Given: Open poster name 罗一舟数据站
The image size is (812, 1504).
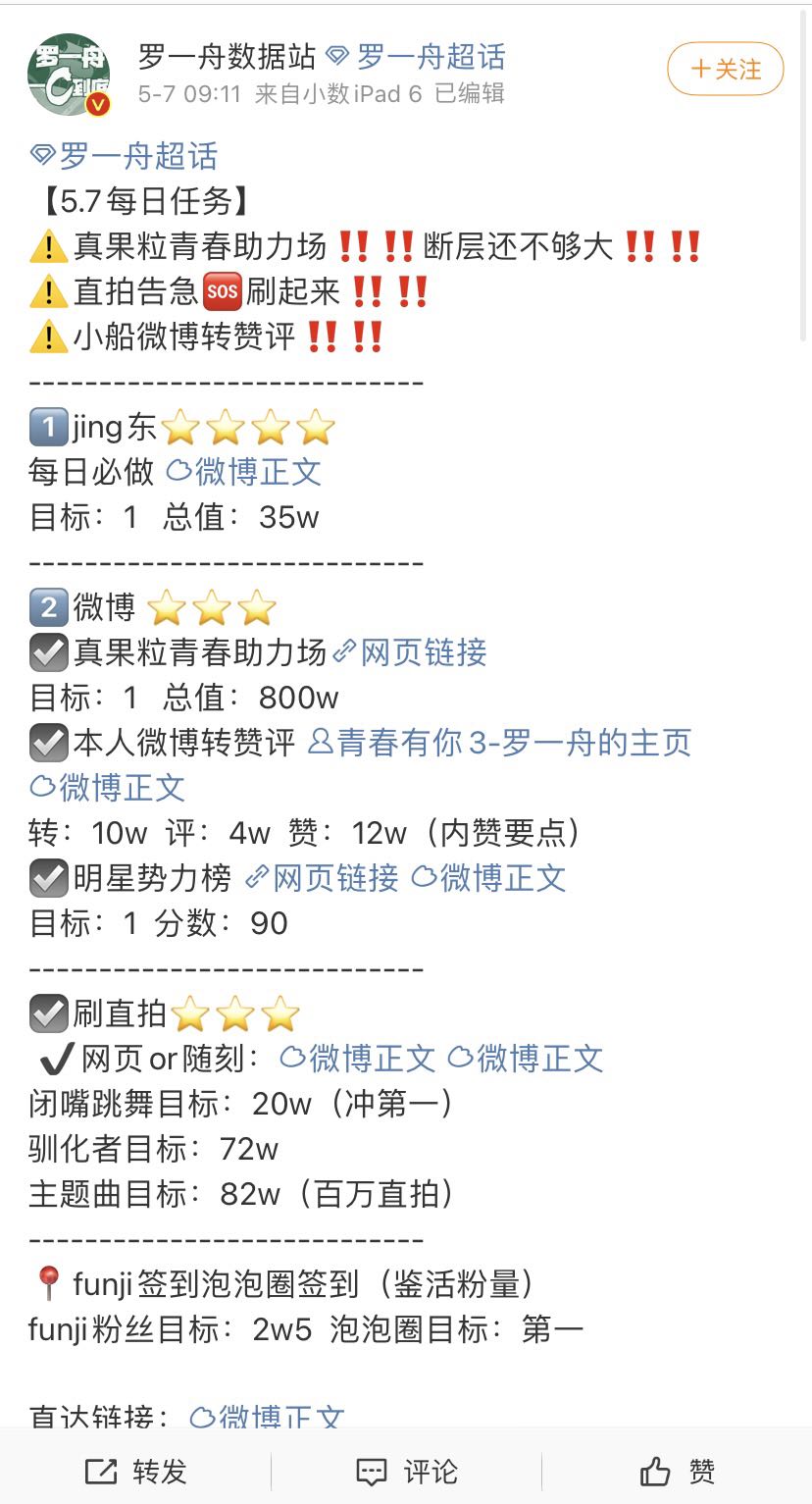Looking at the screenshot, I should click(x=227, y=57).
